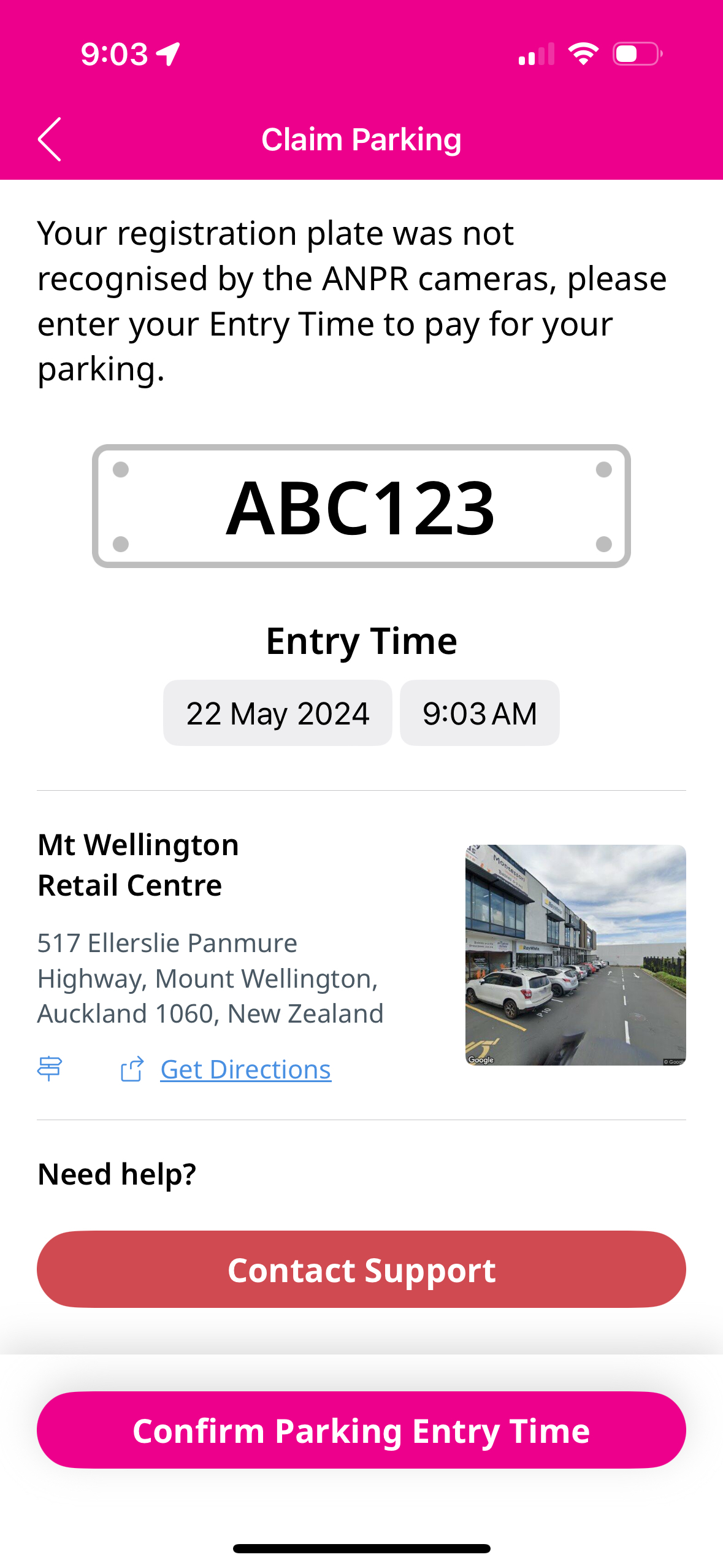Open Get Directions link
The image size is (723, 1568).
point(245,1069)
